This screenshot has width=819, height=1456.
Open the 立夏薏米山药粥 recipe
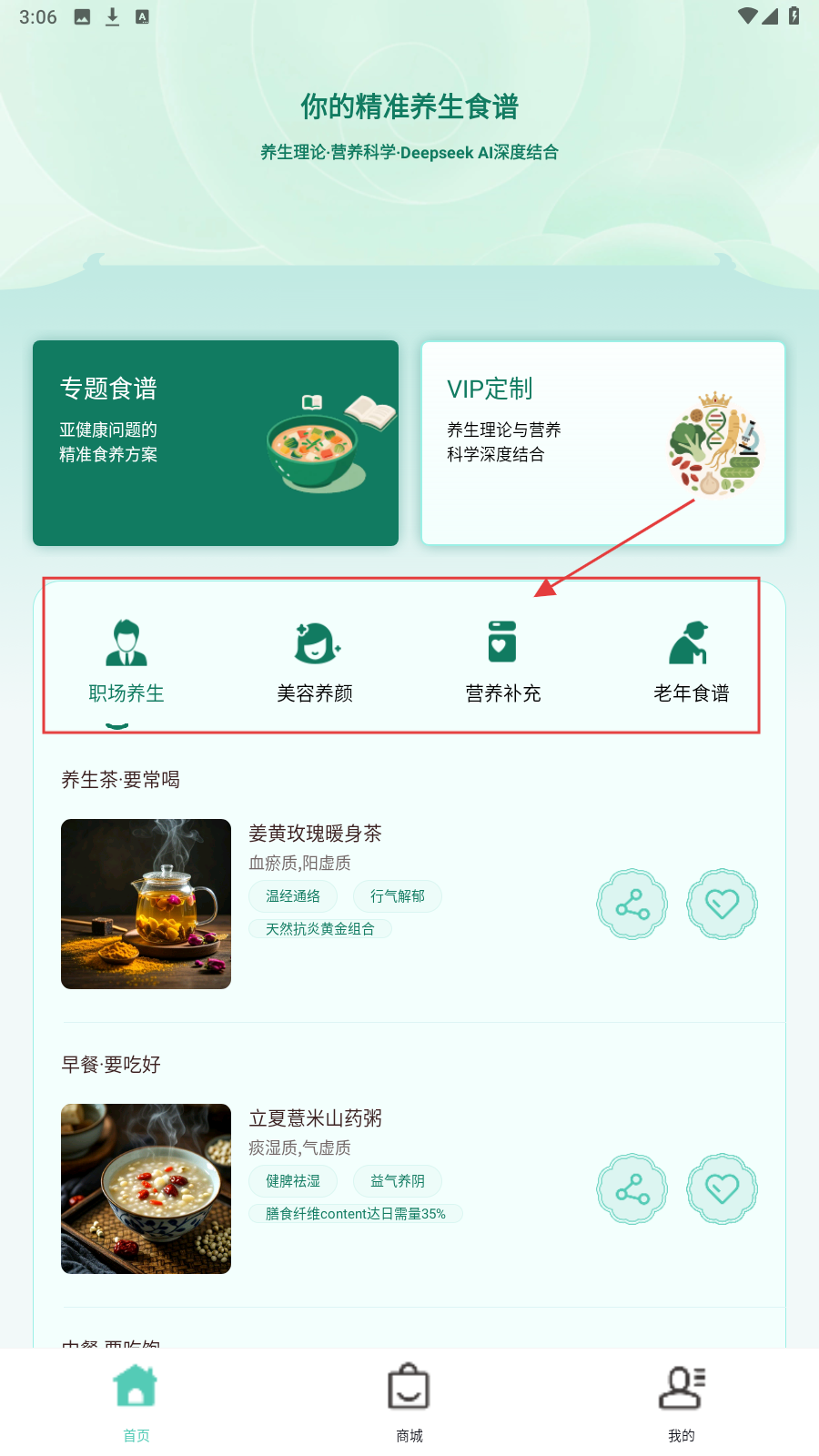[x=315, y=1118]
